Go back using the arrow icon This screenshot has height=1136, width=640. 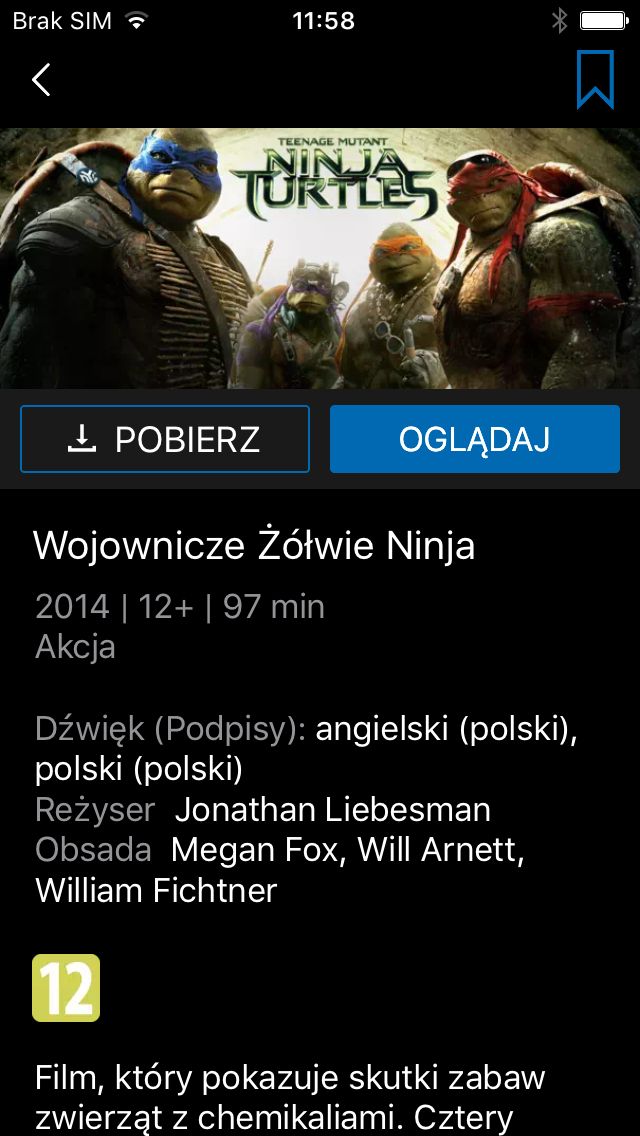click(41, 80)
